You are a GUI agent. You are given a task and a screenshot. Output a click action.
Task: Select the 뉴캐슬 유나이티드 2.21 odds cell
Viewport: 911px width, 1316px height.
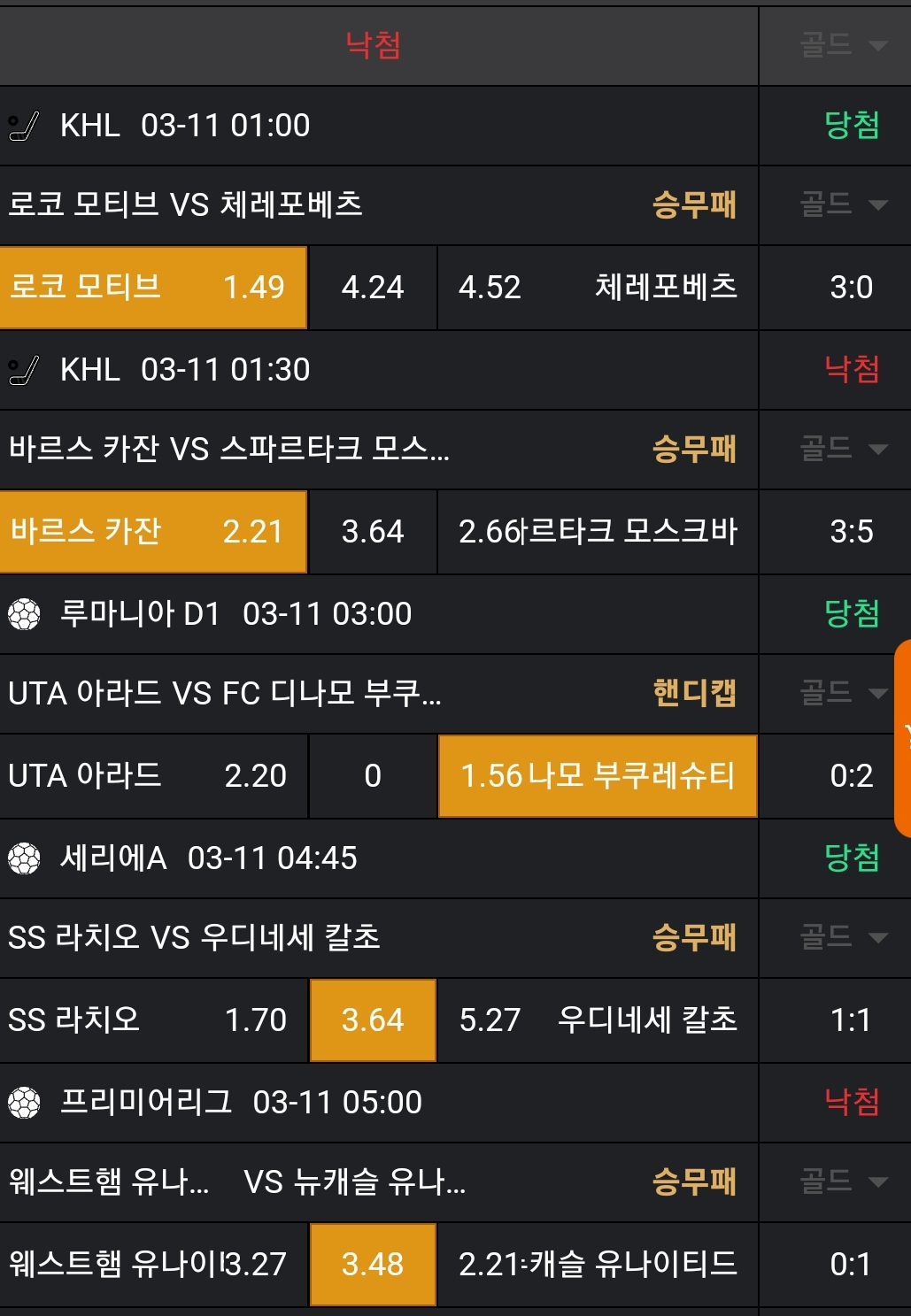coord(598,1265)
